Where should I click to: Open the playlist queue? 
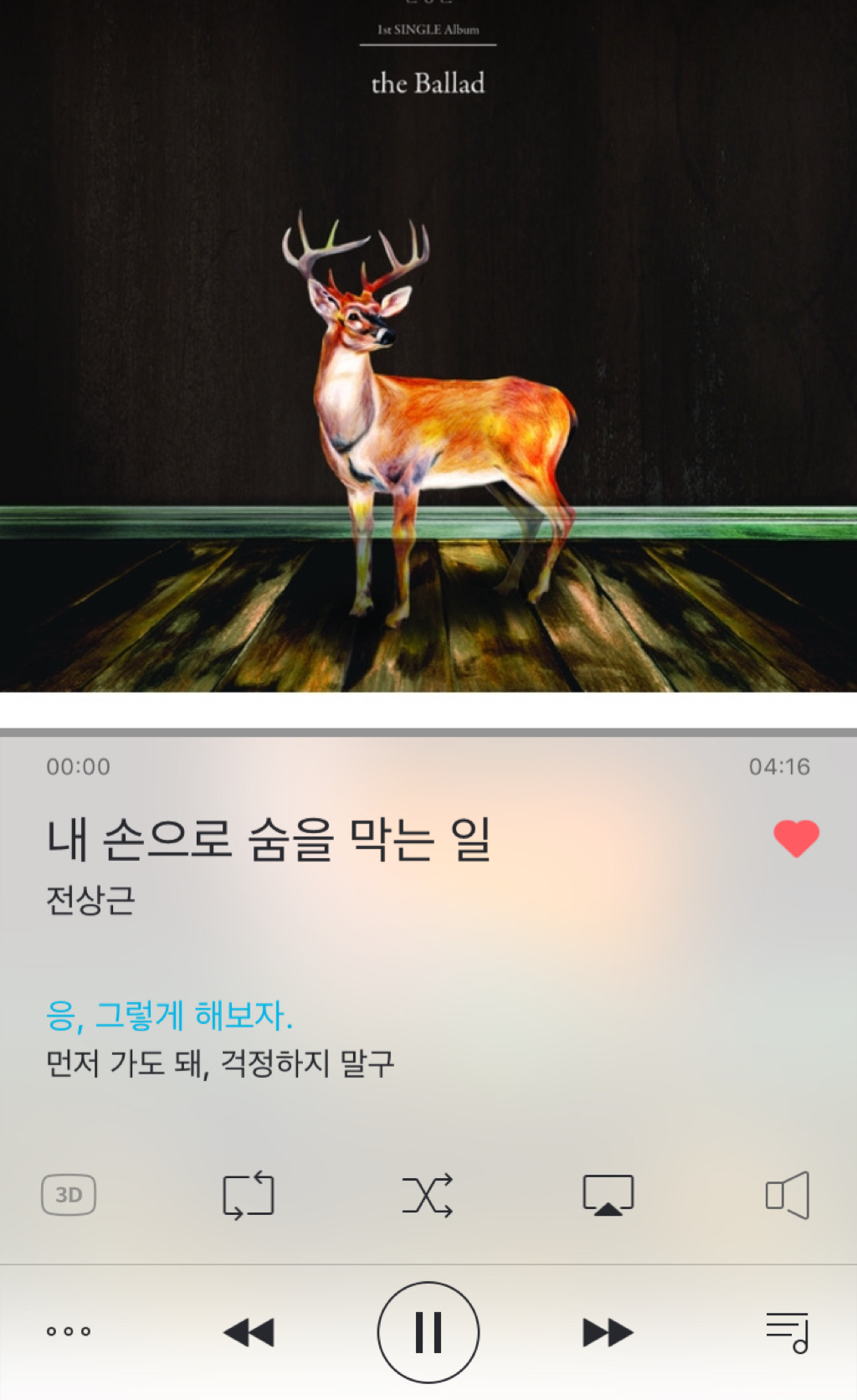[788, 1332]
